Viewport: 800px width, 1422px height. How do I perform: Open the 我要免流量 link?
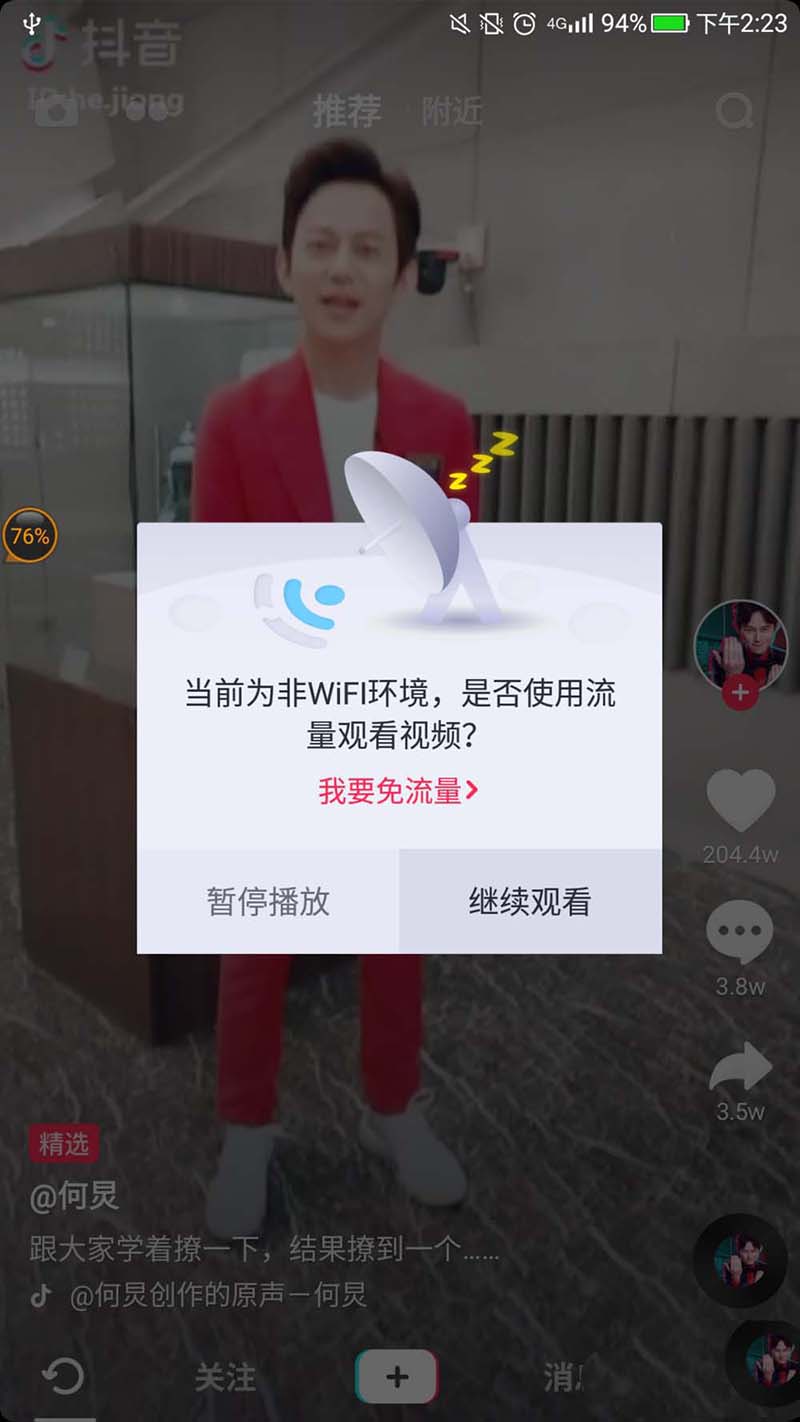(398, 791)
